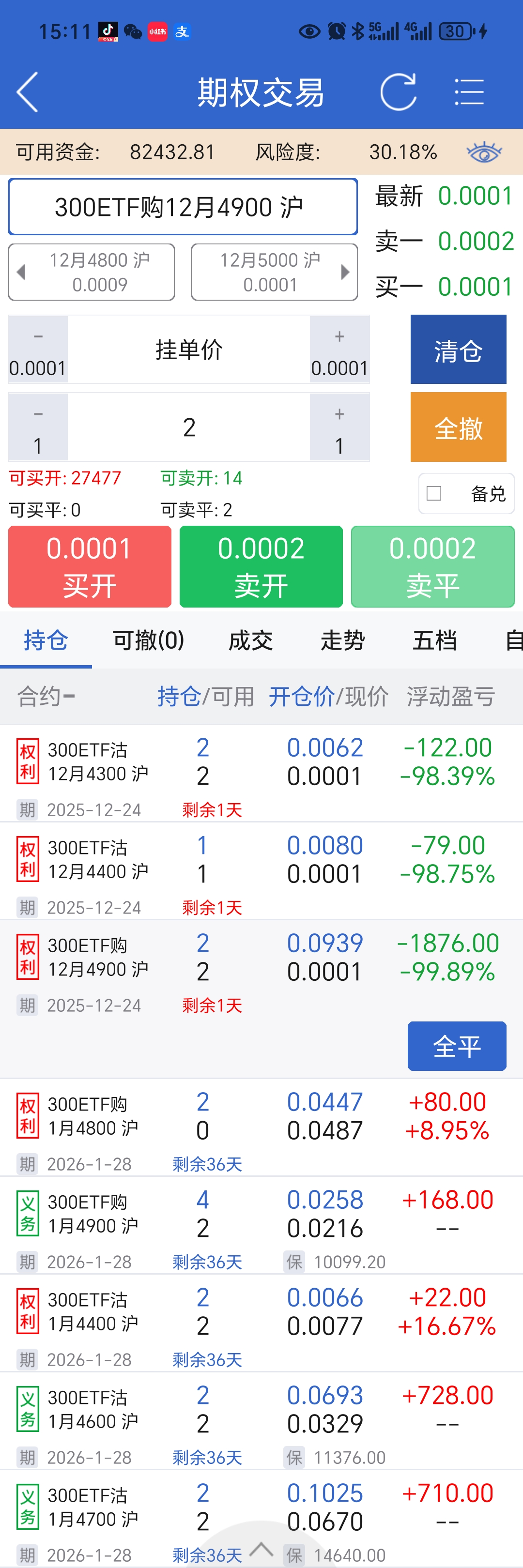Switch to the 可撤(0) tab
The height and width of the screenshot is (1568, 523).
(x=148, y=640)
